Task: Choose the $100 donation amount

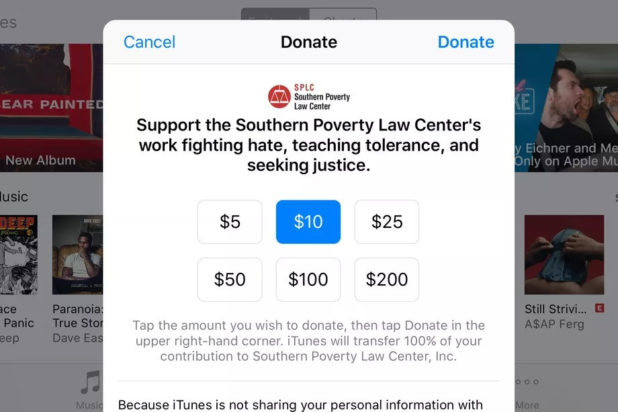Action: point(308,280)
